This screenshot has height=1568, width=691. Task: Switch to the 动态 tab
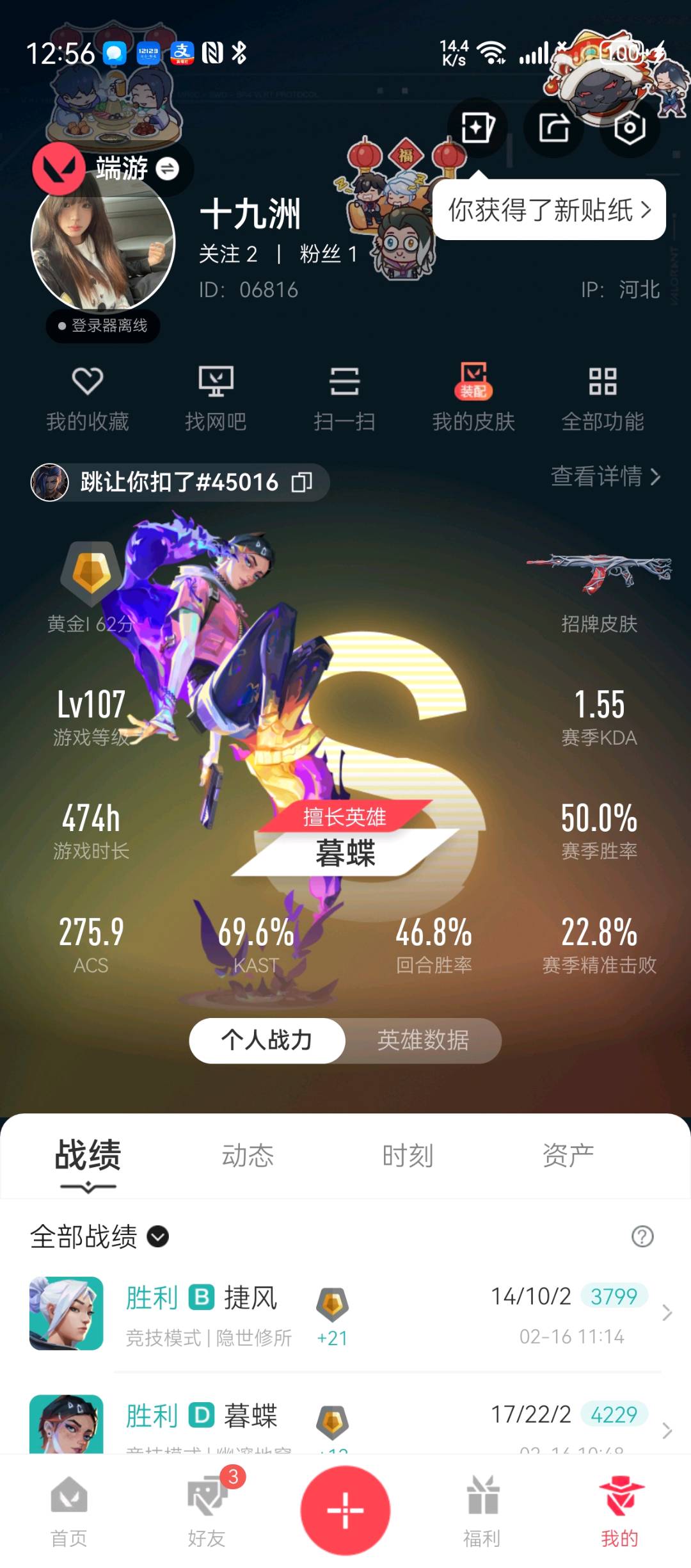[248, 1156]
